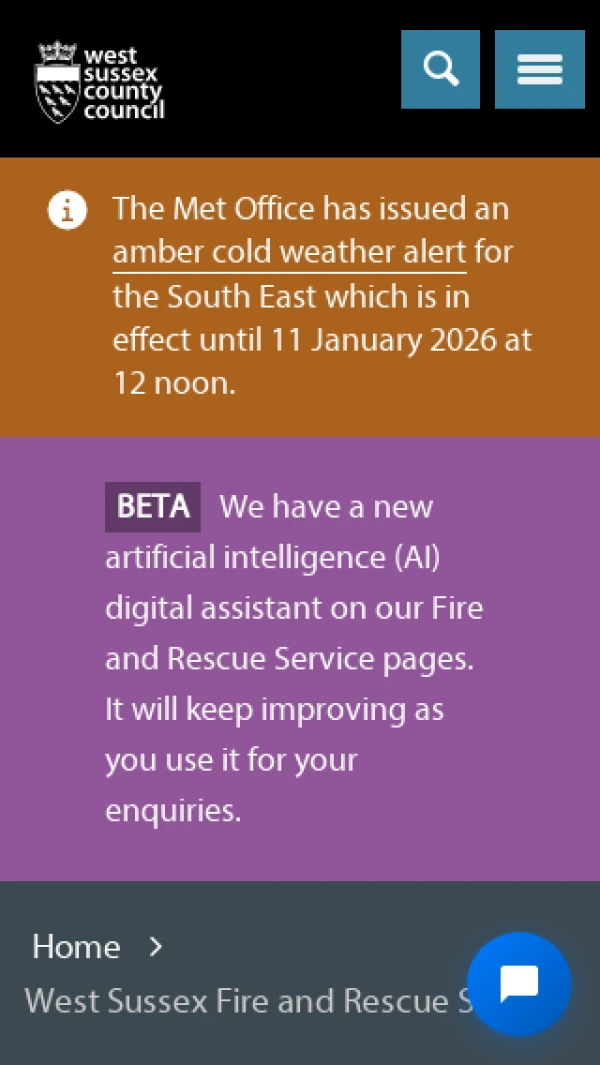Image resolution: width=600 pixels, height=1065 pixels.
Task: Launch the chat assistant bubble
Action: 519,984
